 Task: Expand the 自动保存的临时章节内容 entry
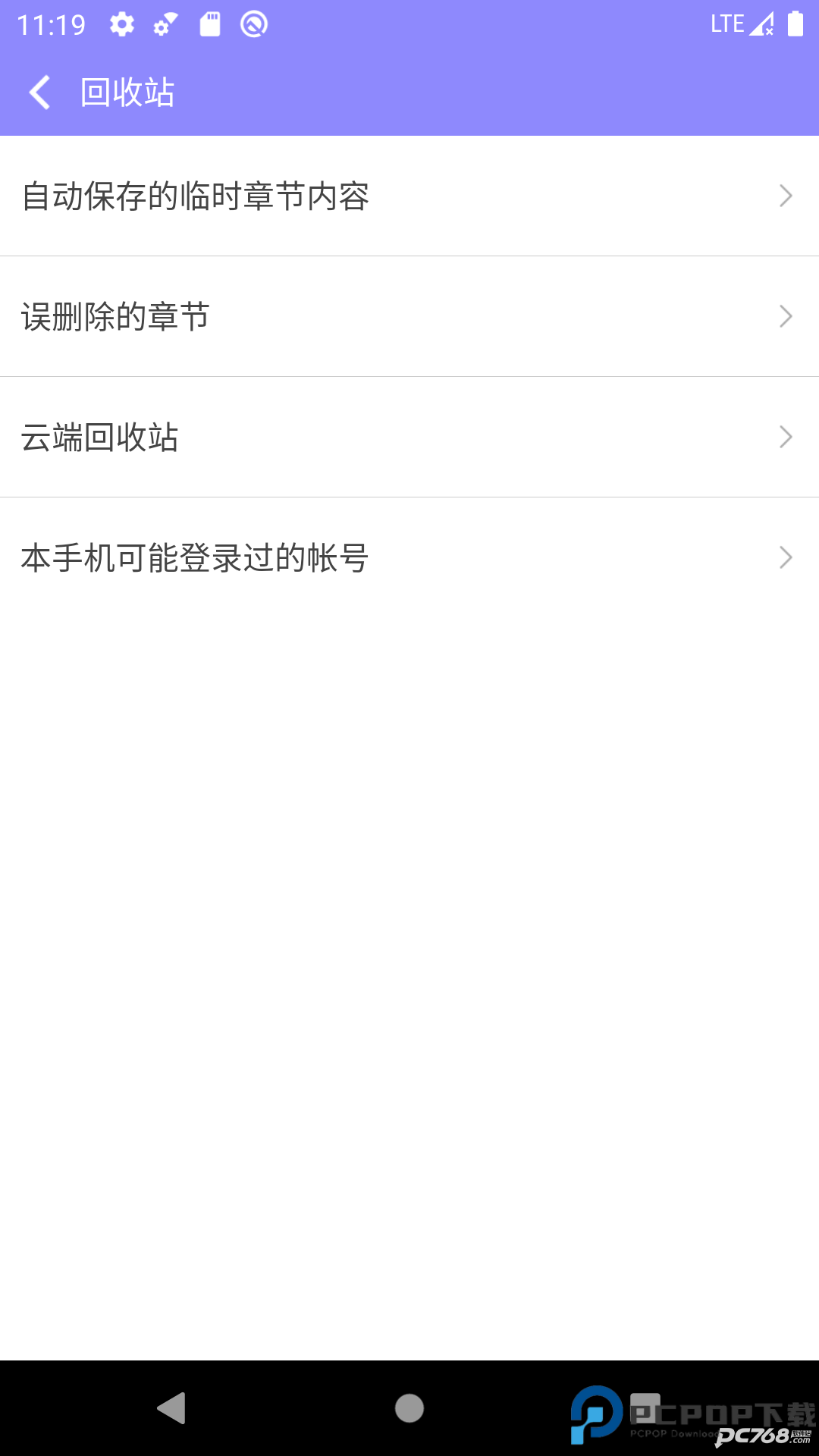(x=786, y=196)
